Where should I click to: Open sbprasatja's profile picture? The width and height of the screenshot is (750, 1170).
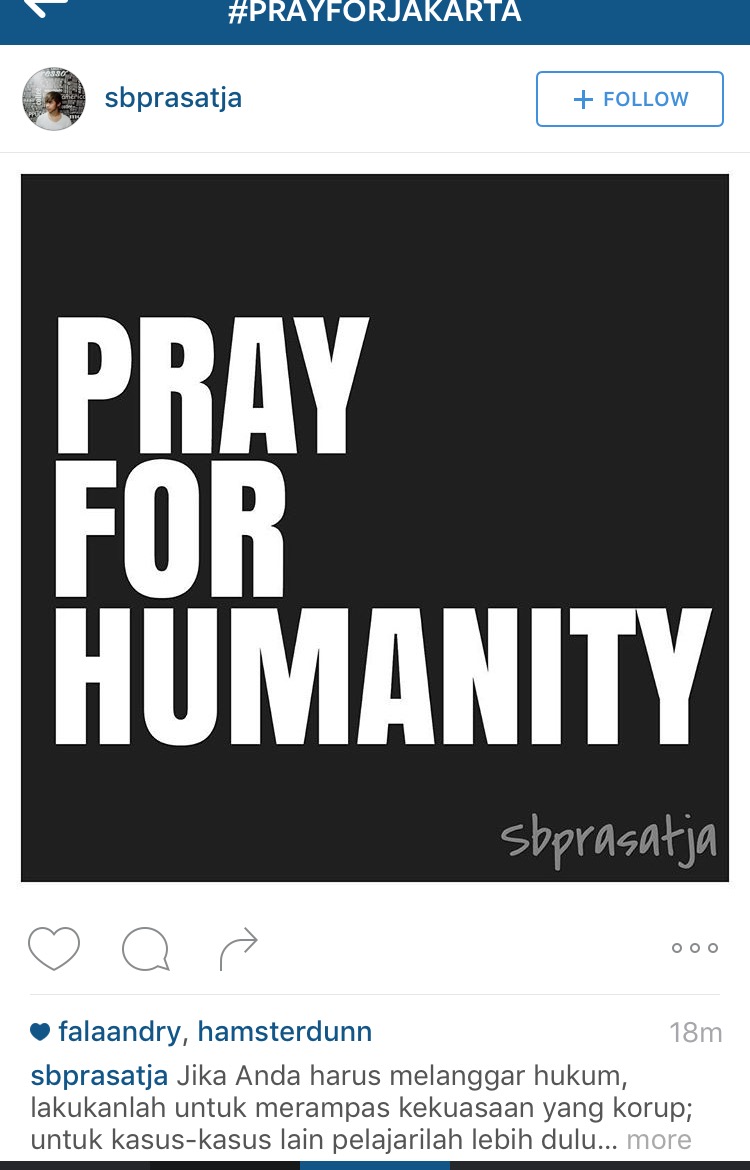tap(54, 99)
